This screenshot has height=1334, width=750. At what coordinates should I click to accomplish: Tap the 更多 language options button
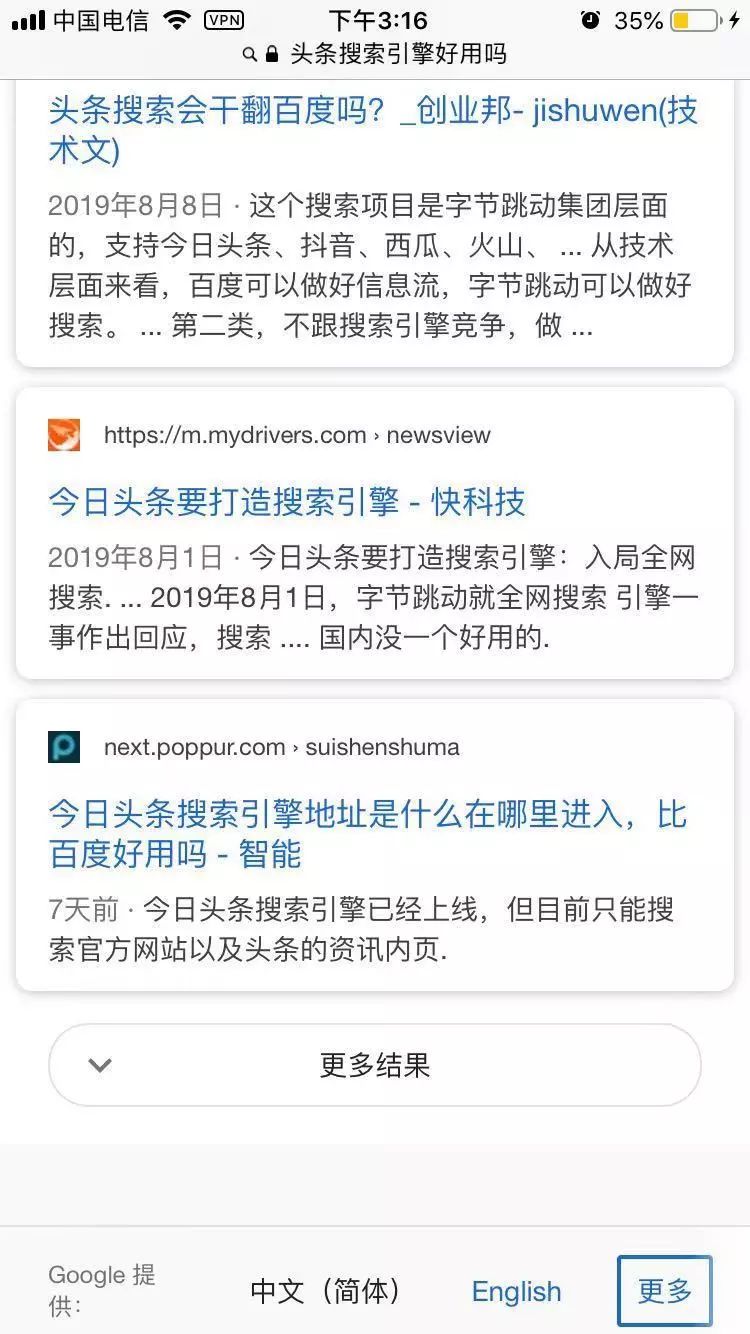click(x=664, y=1291)
